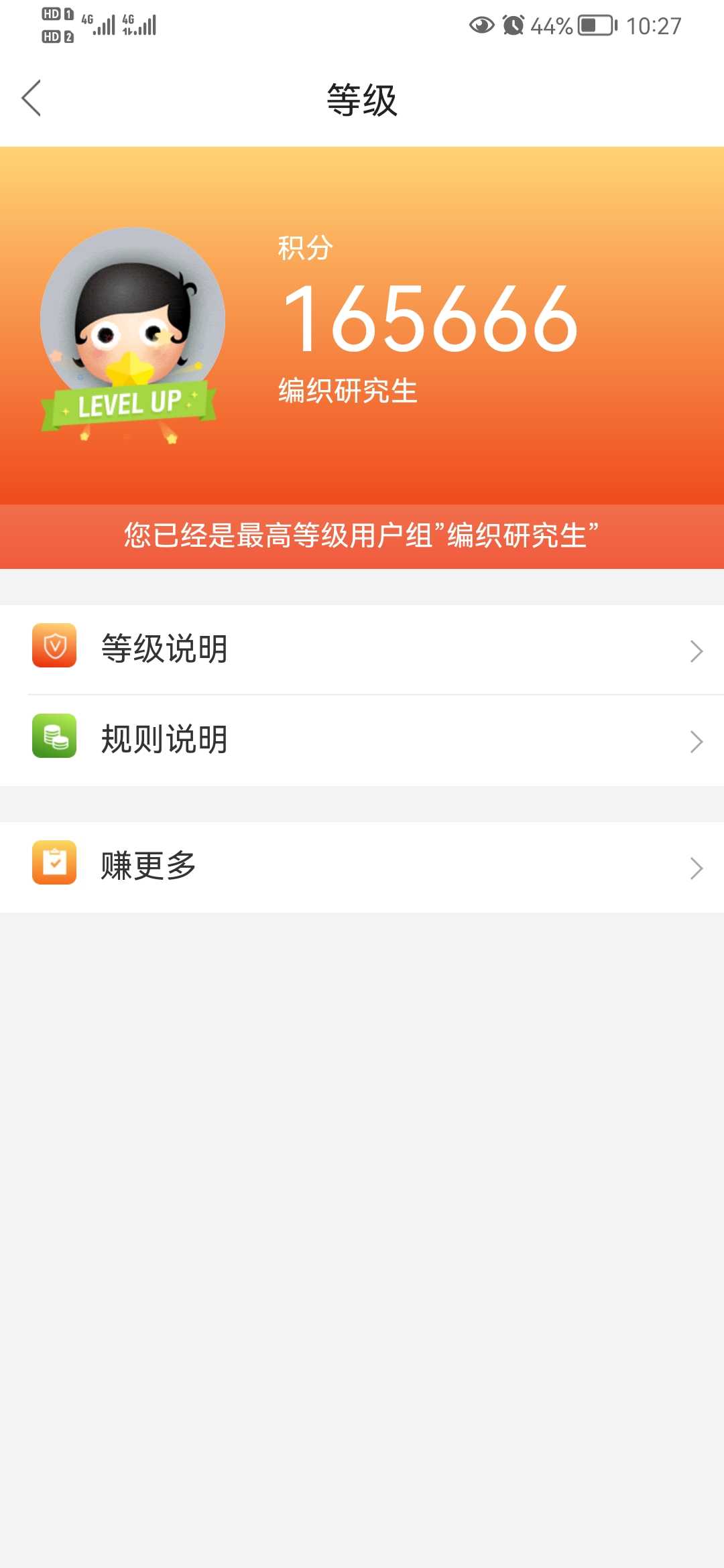This screenshot has height=1568, width=724.
Task: Open the 规则说明 row
Action: [x=362, y=740]
